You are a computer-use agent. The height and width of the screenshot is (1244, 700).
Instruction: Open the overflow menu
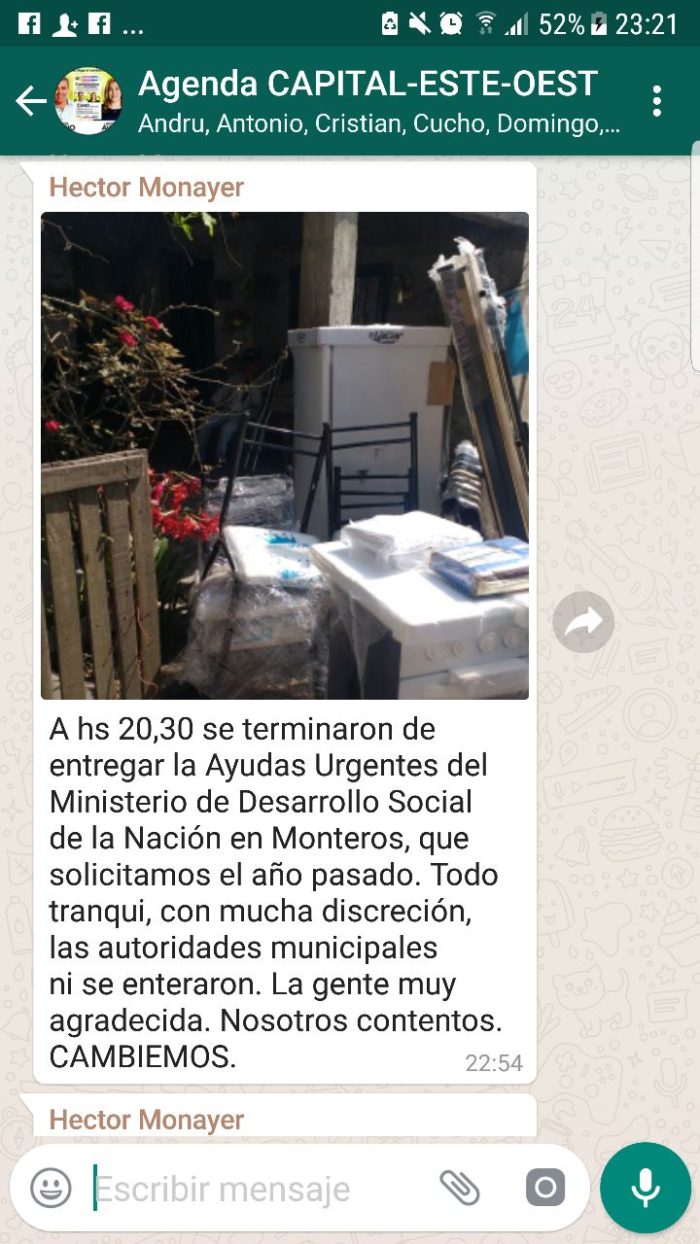pos(657,101)
